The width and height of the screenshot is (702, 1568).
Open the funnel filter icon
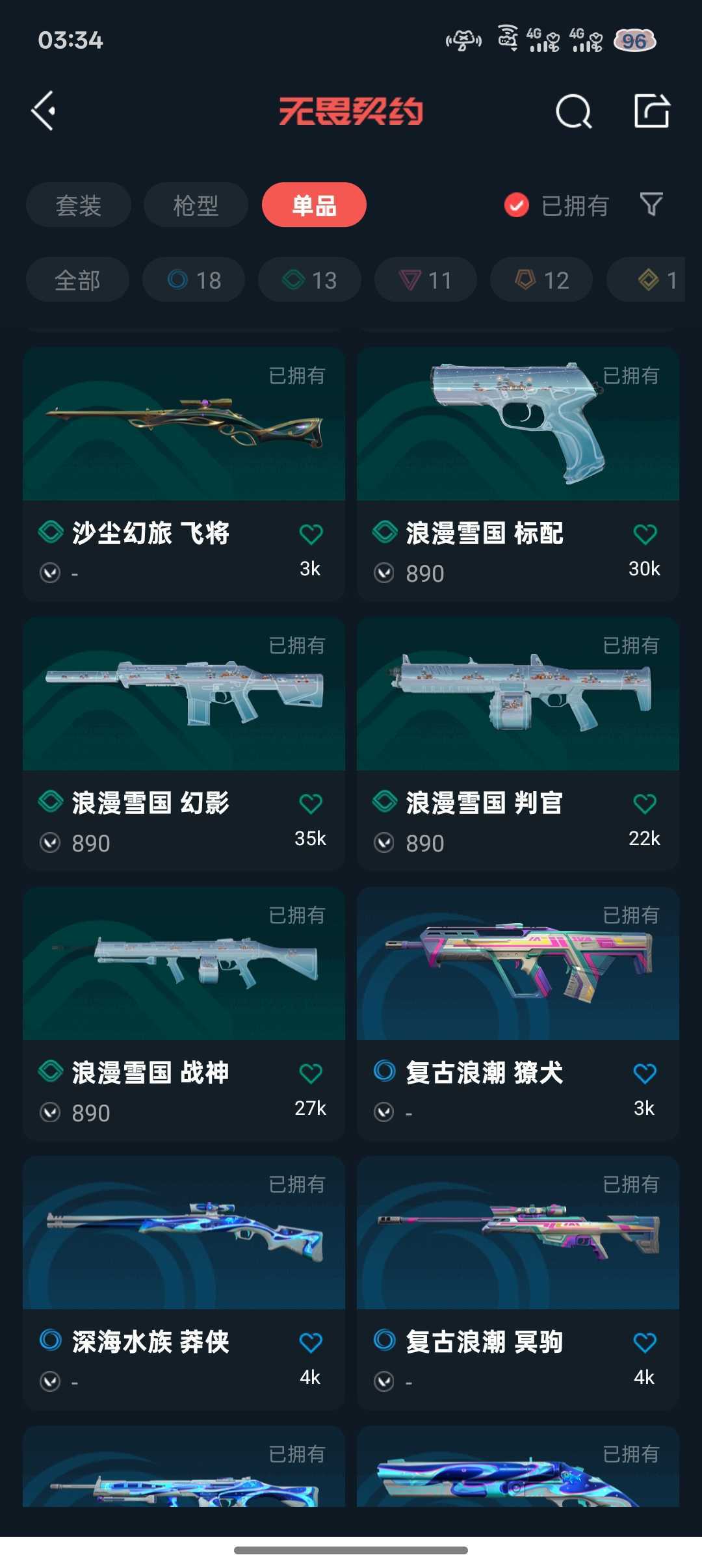click(x=651, y=205)
